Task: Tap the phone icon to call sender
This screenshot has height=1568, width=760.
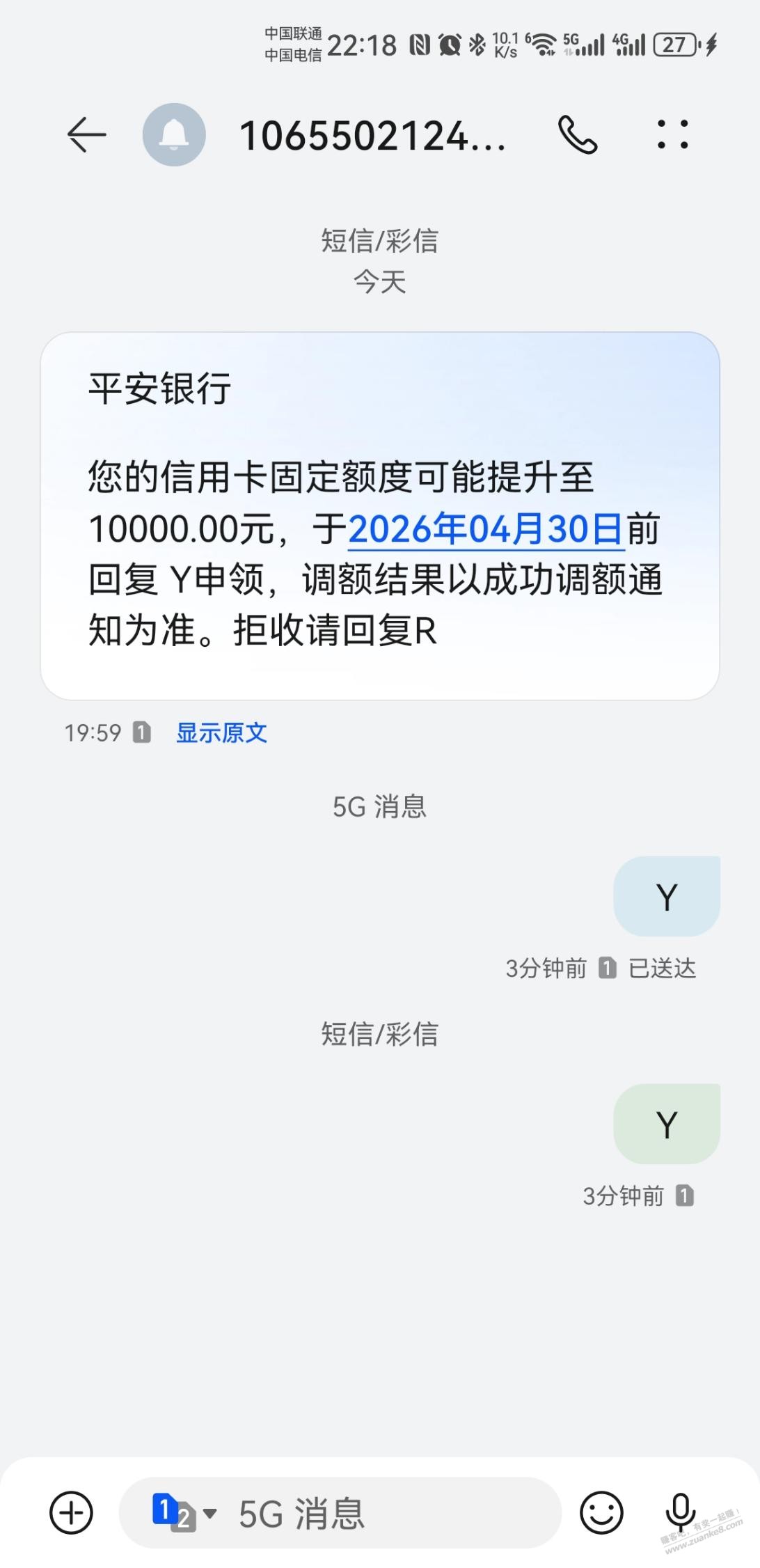Action: (x=578, y=135)
